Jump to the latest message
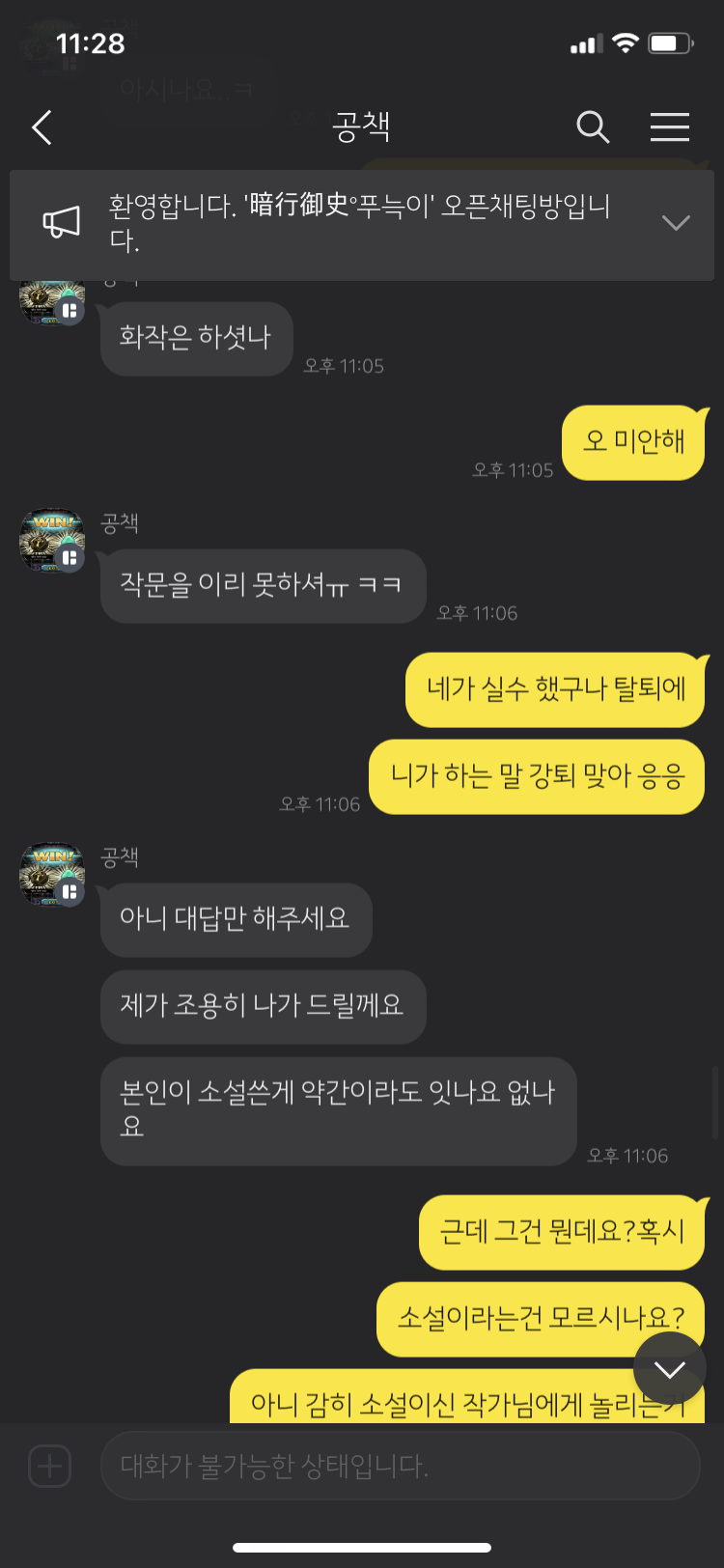724x1568 pixels. tap(669, 1368)
